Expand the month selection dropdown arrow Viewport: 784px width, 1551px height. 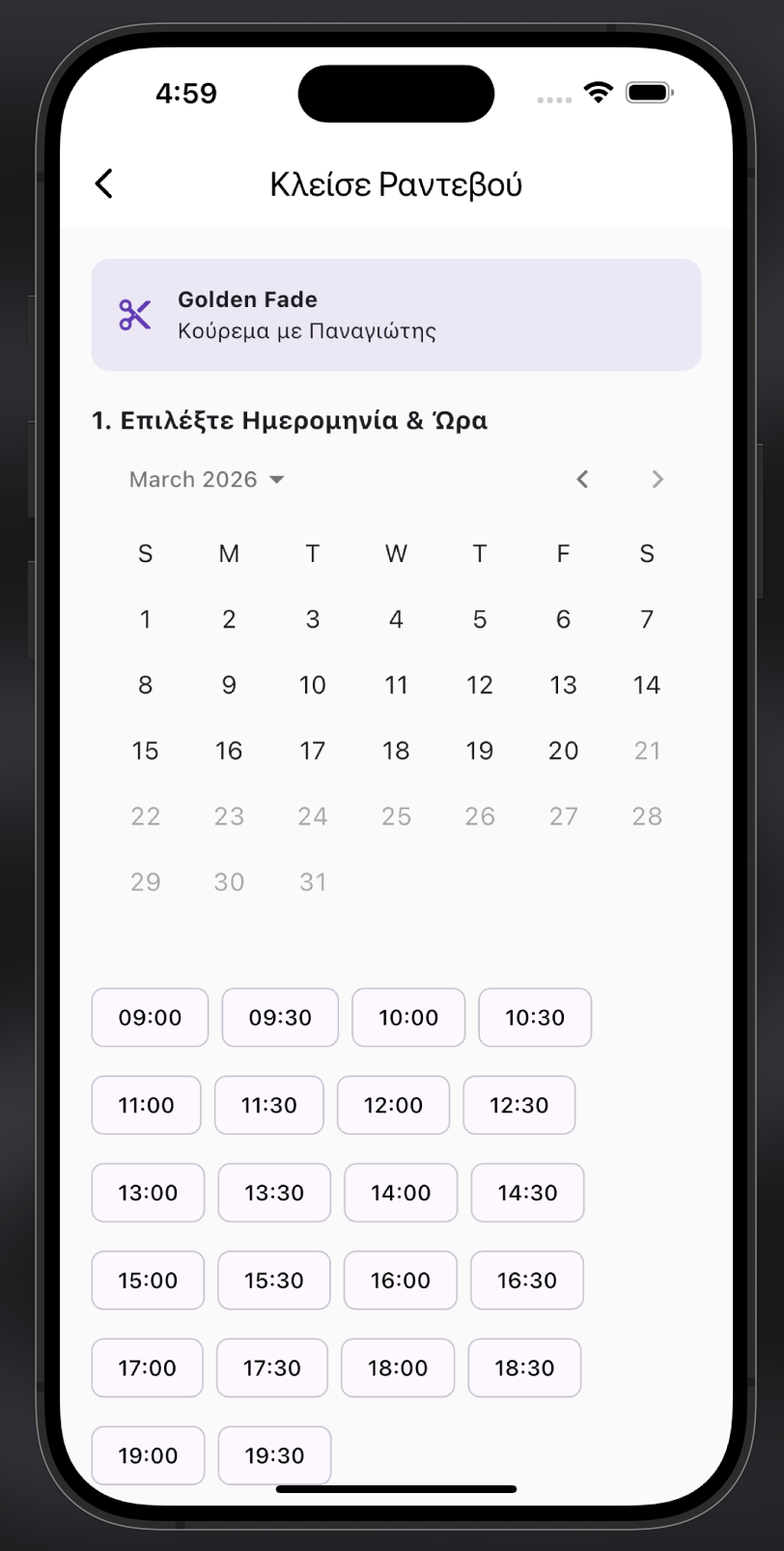(x=277, y=479)
